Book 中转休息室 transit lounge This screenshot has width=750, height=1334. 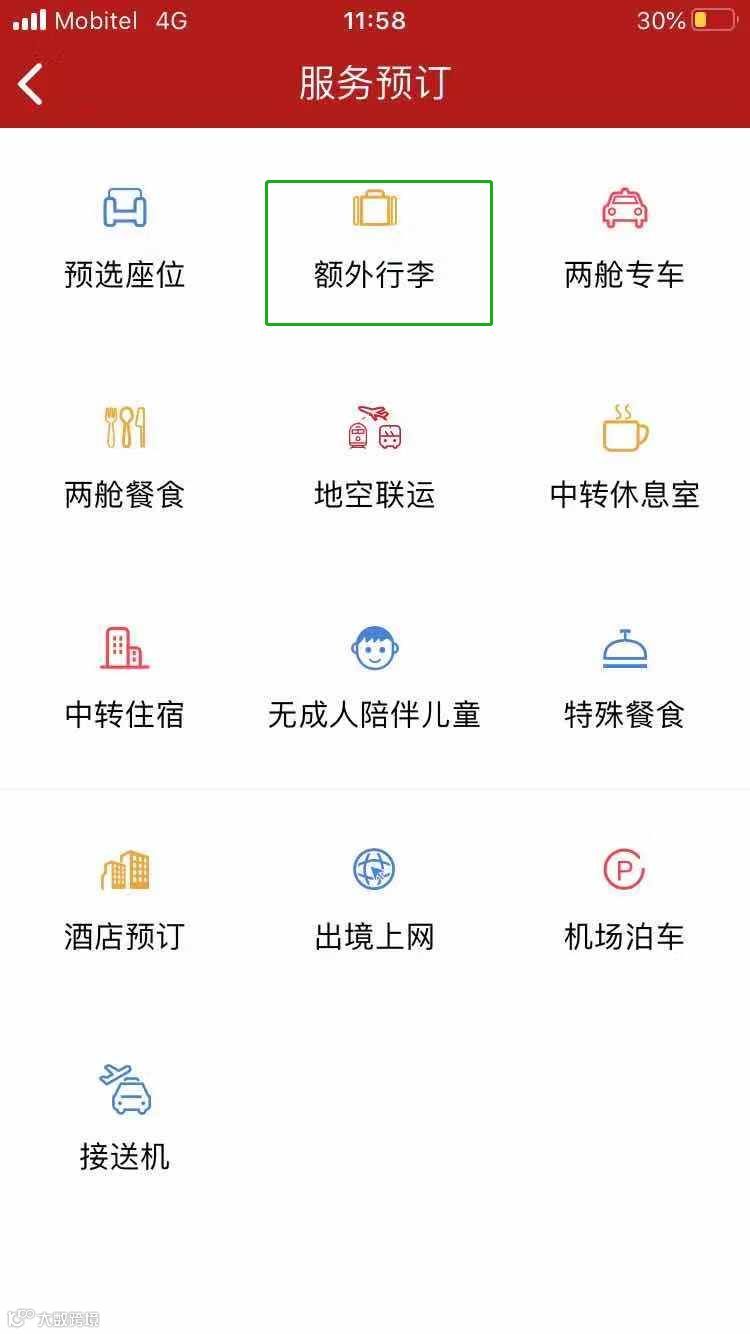[625, 460]
